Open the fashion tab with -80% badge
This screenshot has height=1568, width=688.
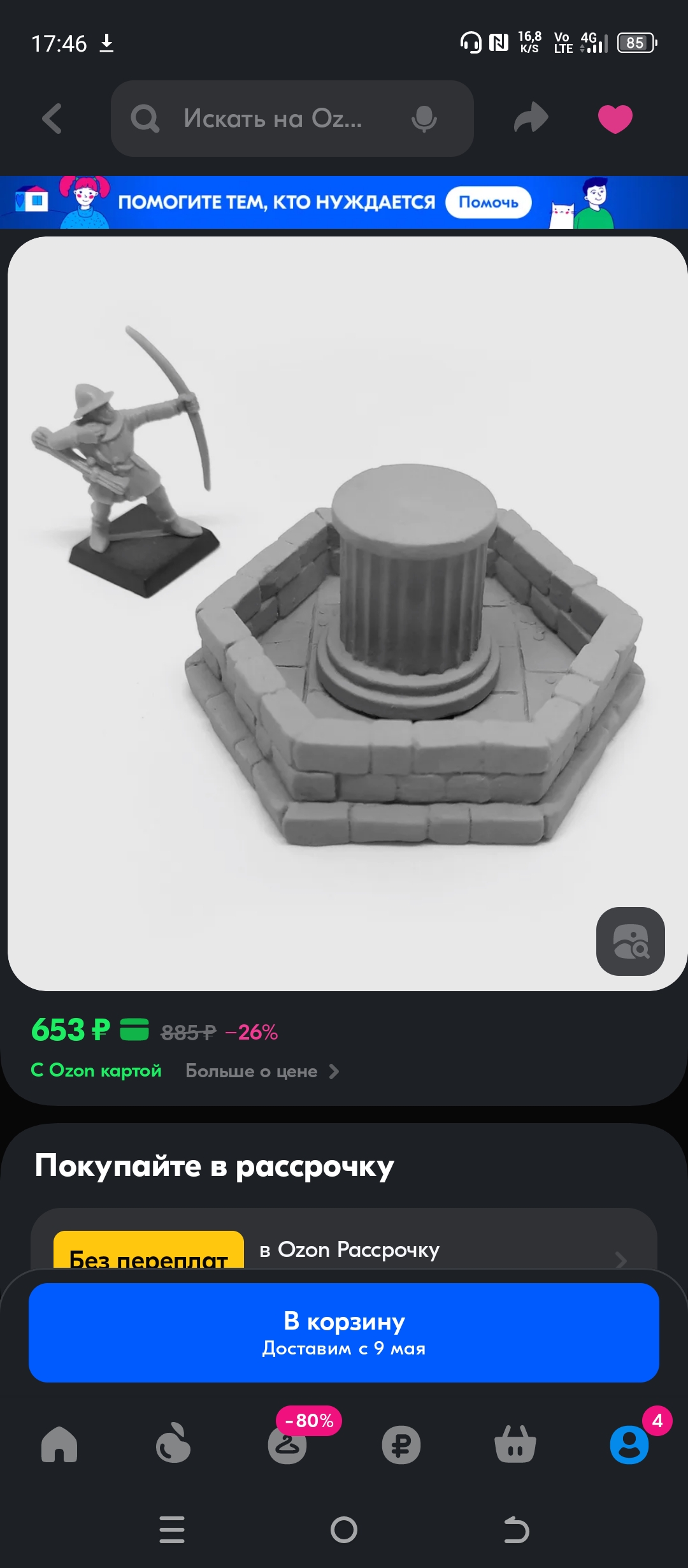(x=287, y=1444)
